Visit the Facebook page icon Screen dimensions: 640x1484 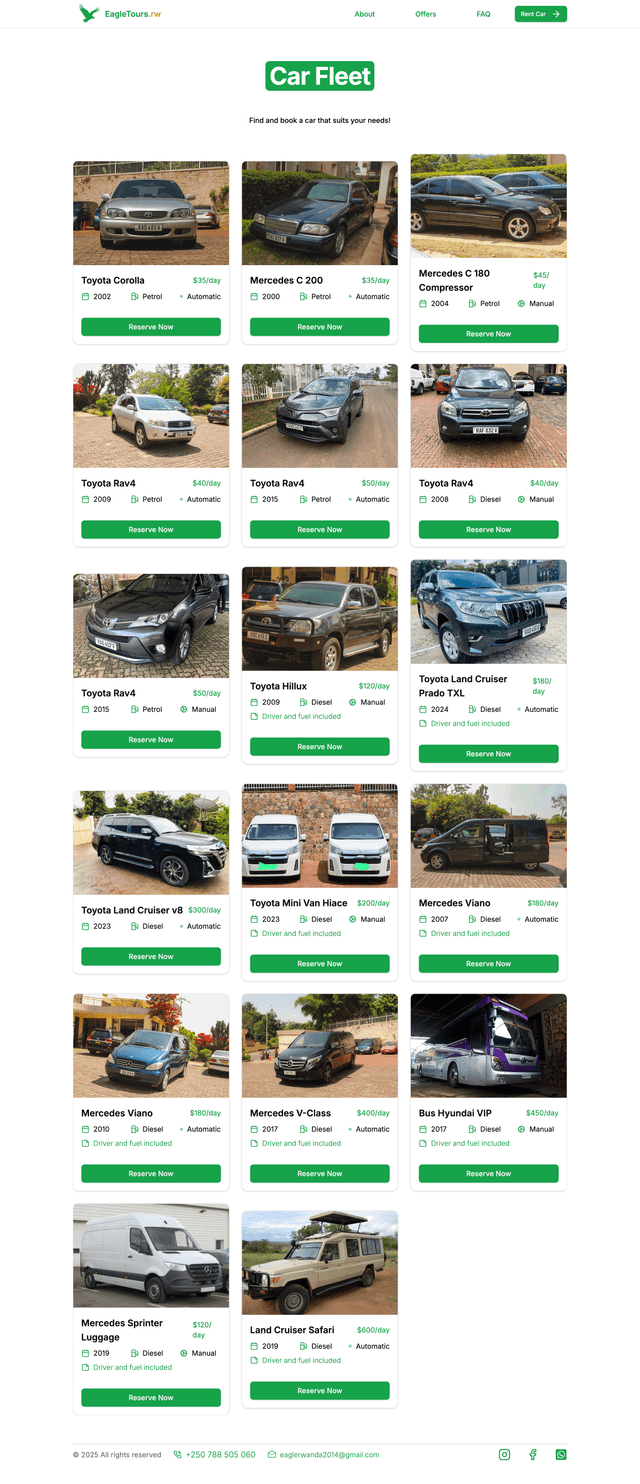(x=533, y=1455)
